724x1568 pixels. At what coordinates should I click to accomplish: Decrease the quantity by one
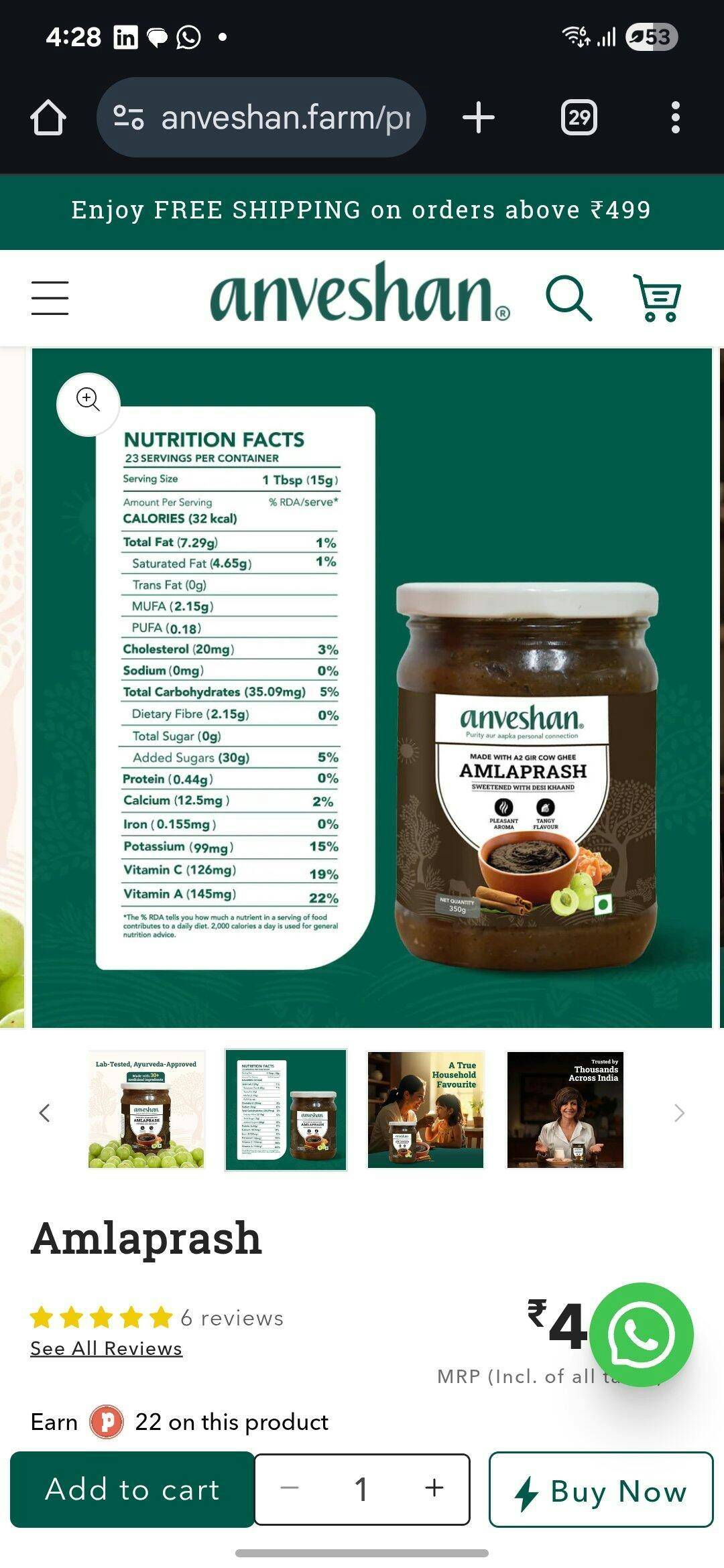coord(290,1488)
